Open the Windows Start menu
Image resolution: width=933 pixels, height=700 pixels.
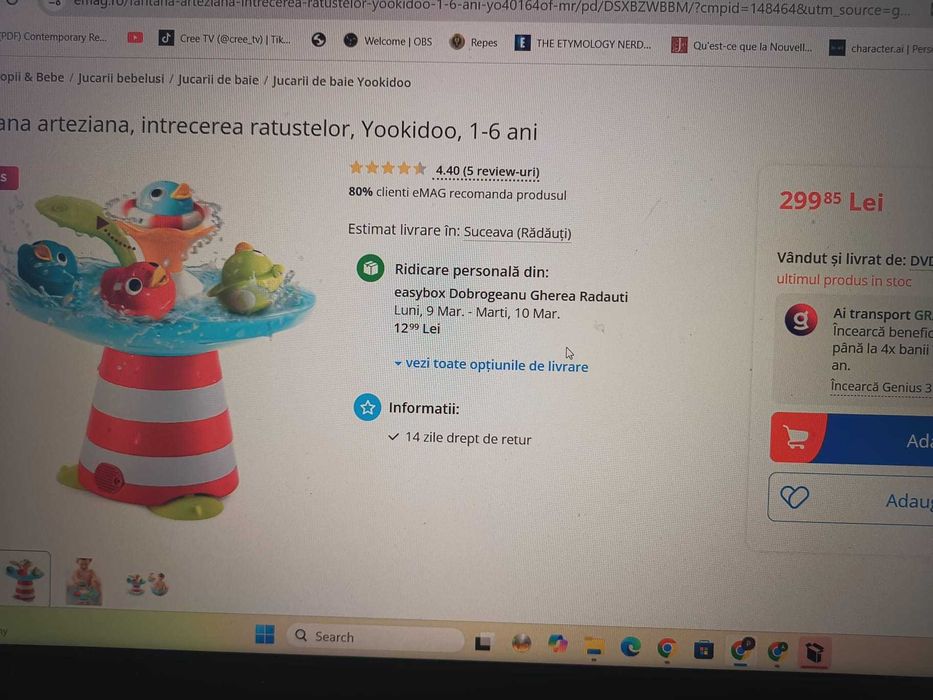click(265, 635)
